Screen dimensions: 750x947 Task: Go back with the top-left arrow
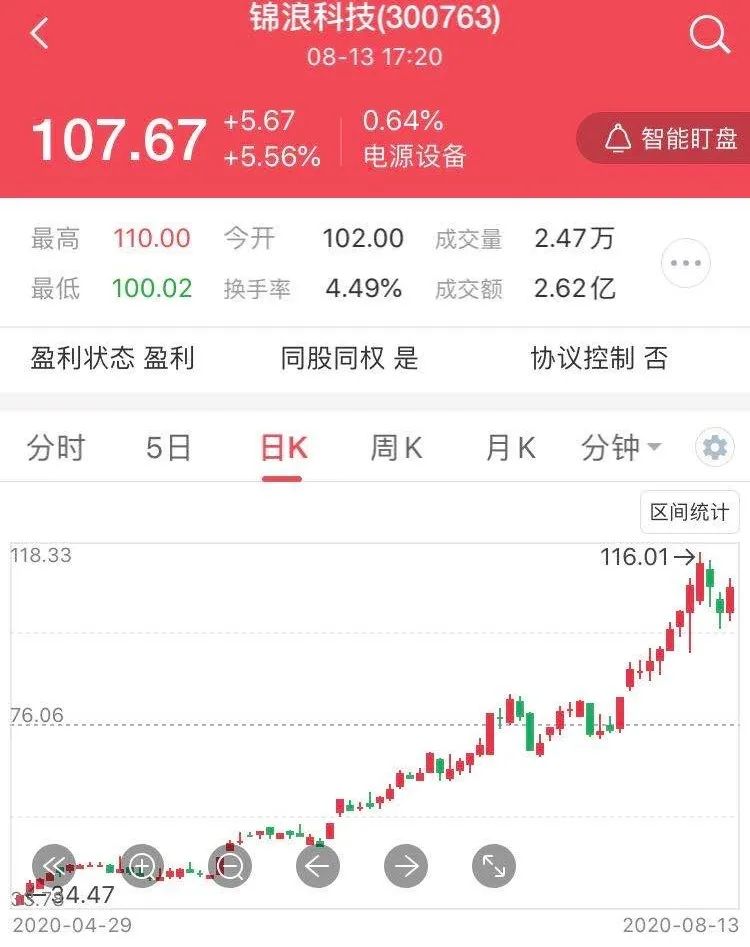click(40, 34)
